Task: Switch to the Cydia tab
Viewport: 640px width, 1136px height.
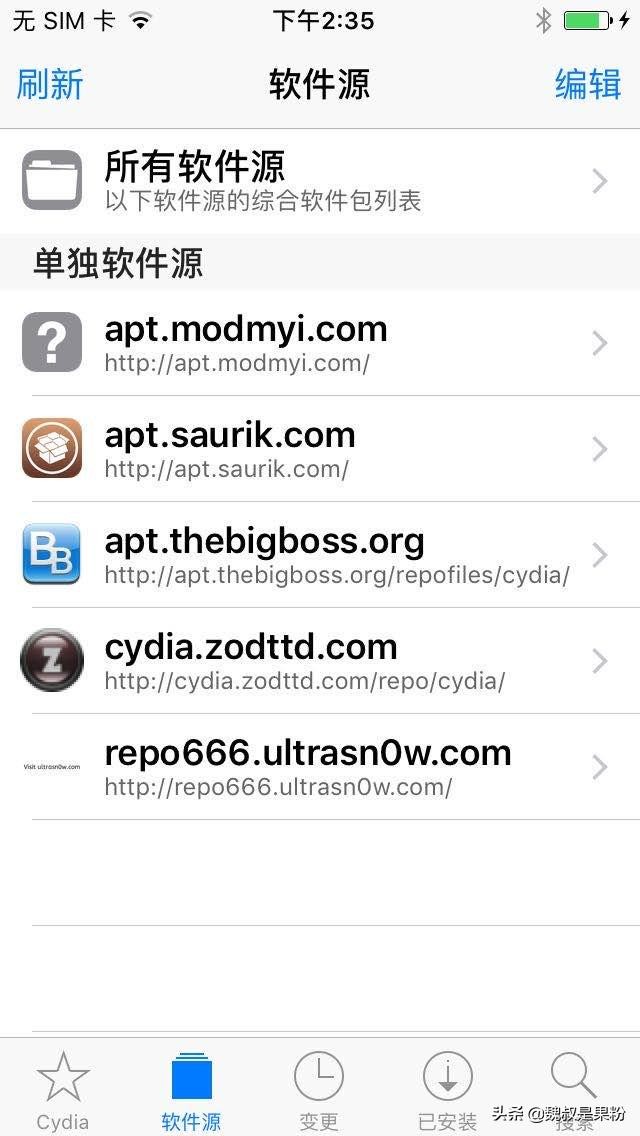Action: coord(63,1090)
